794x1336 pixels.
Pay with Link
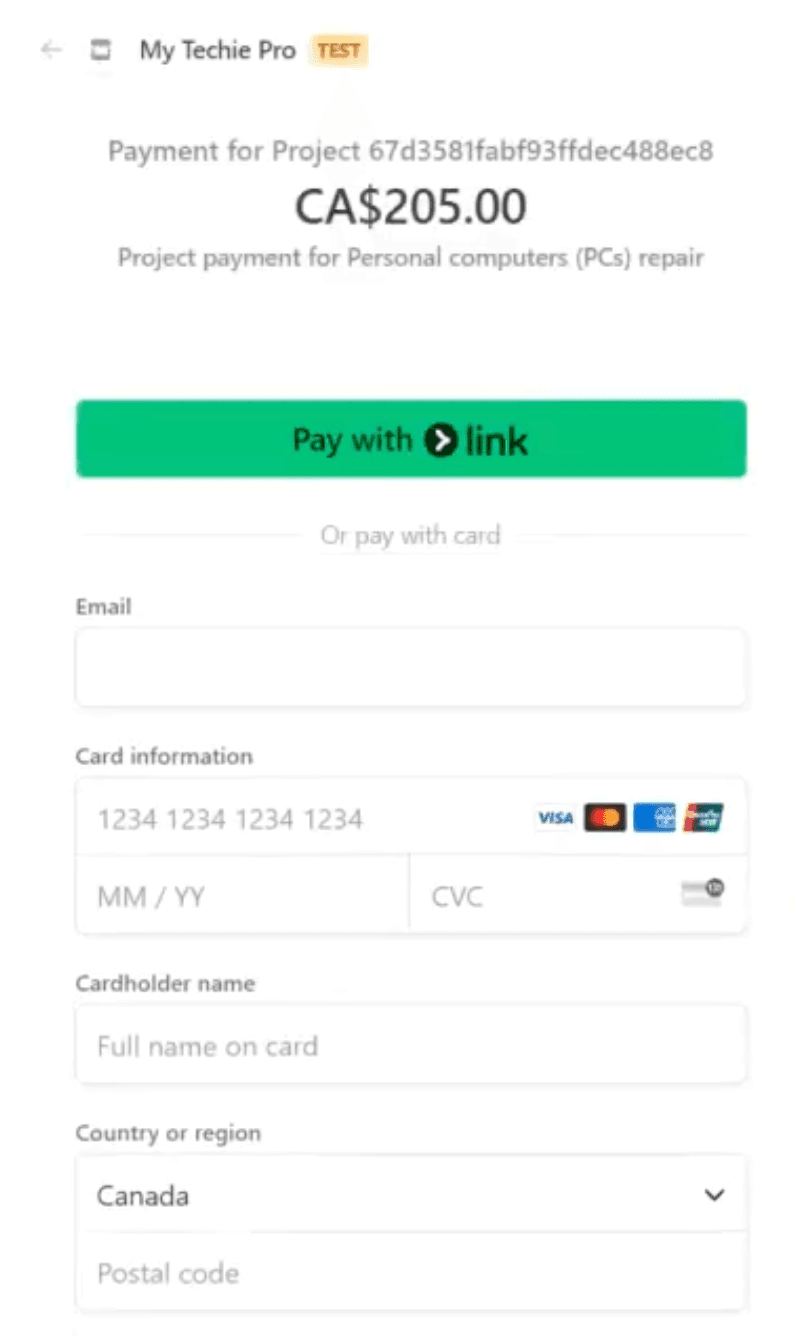pos(410,439)
